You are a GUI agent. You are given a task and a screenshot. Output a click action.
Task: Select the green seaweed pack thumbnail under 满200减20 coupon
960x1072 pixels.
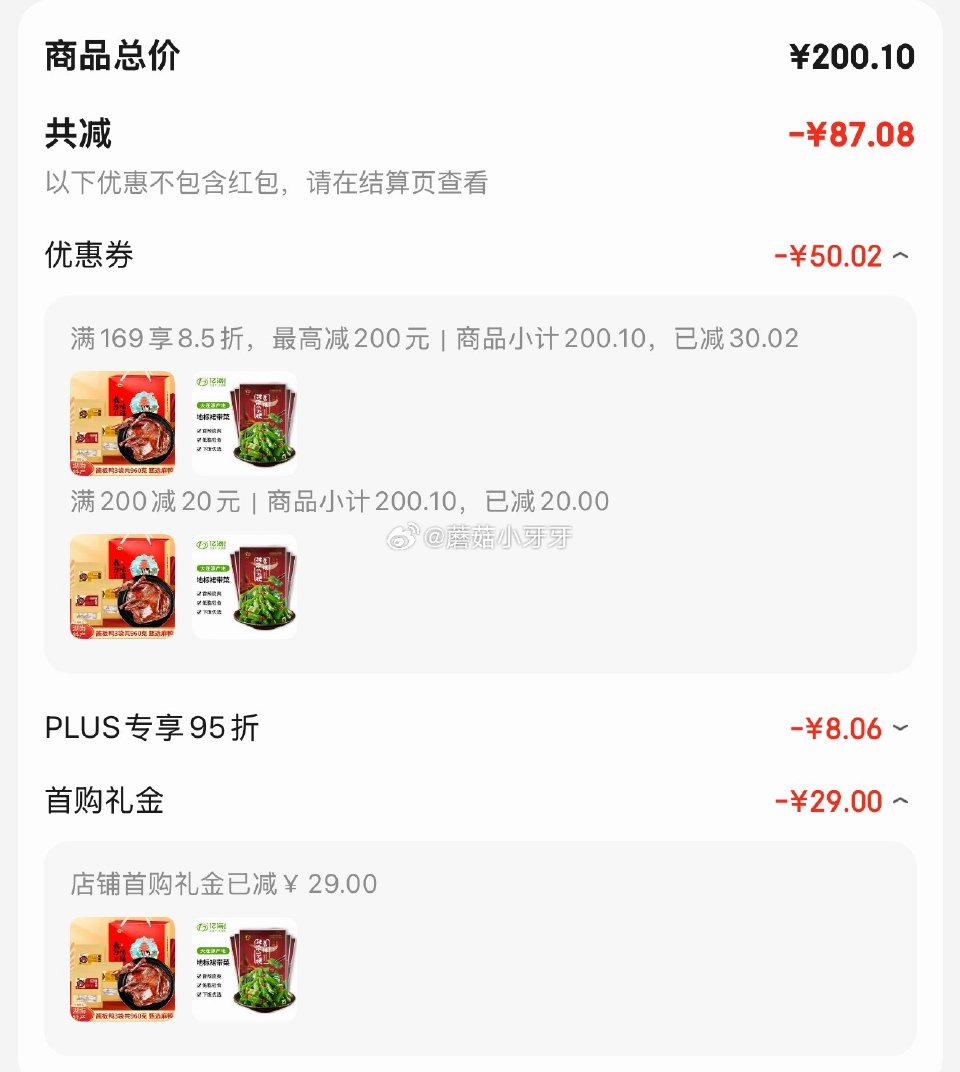click(245, 587)
